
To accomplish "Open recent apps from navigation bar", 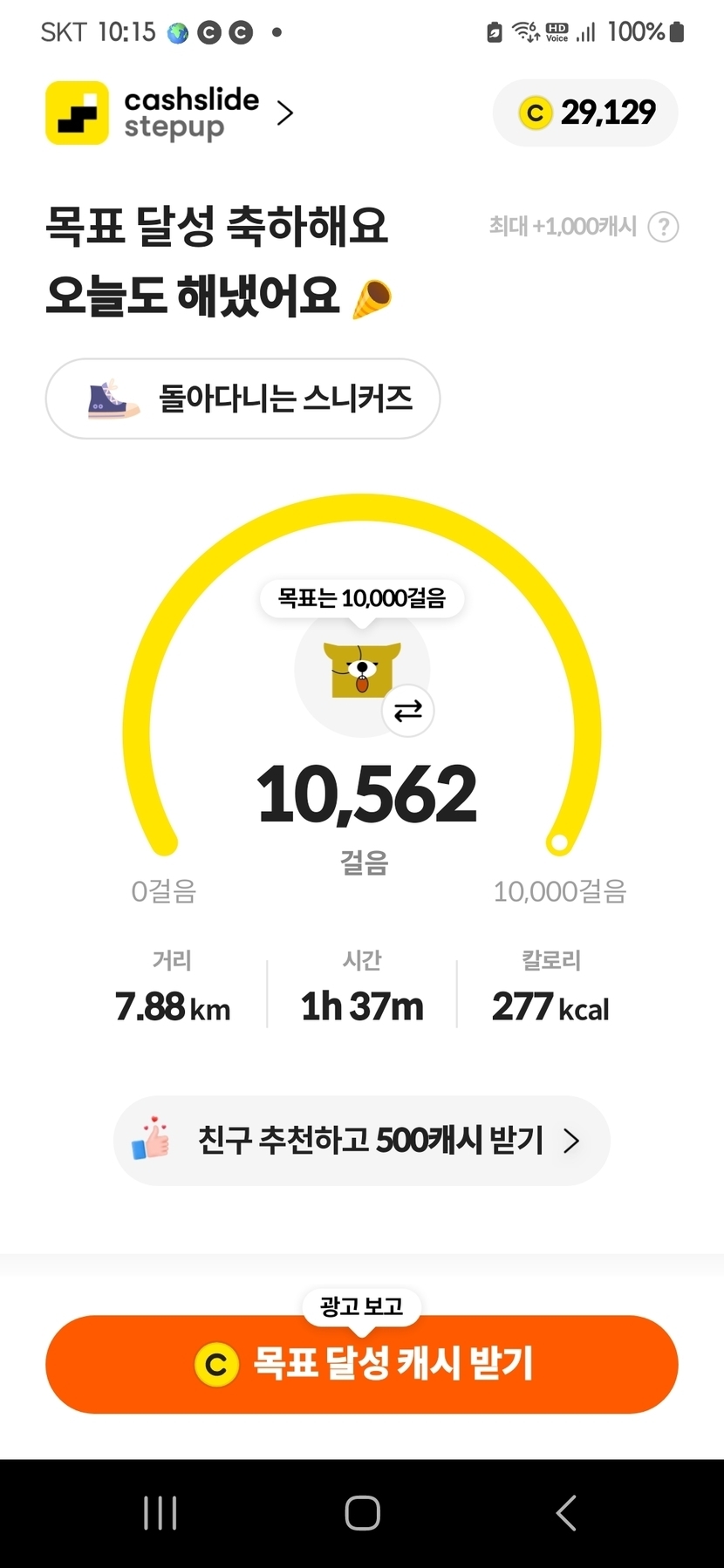I will tap(161, 1513).
